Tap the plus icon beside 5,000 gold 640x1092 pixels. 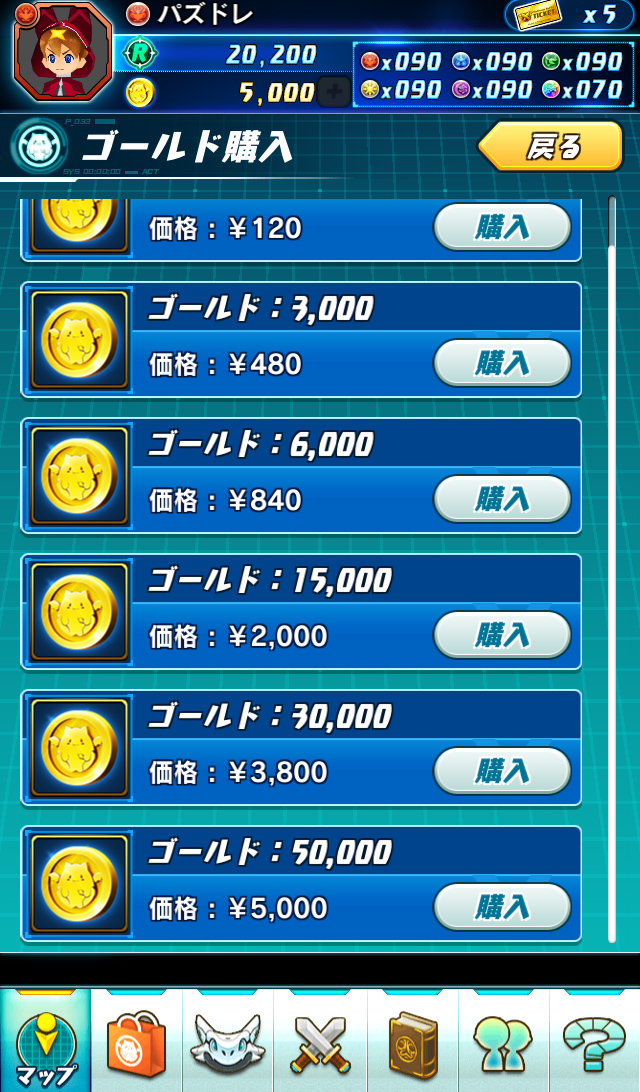pyautogui.click(x=334, y=92)
